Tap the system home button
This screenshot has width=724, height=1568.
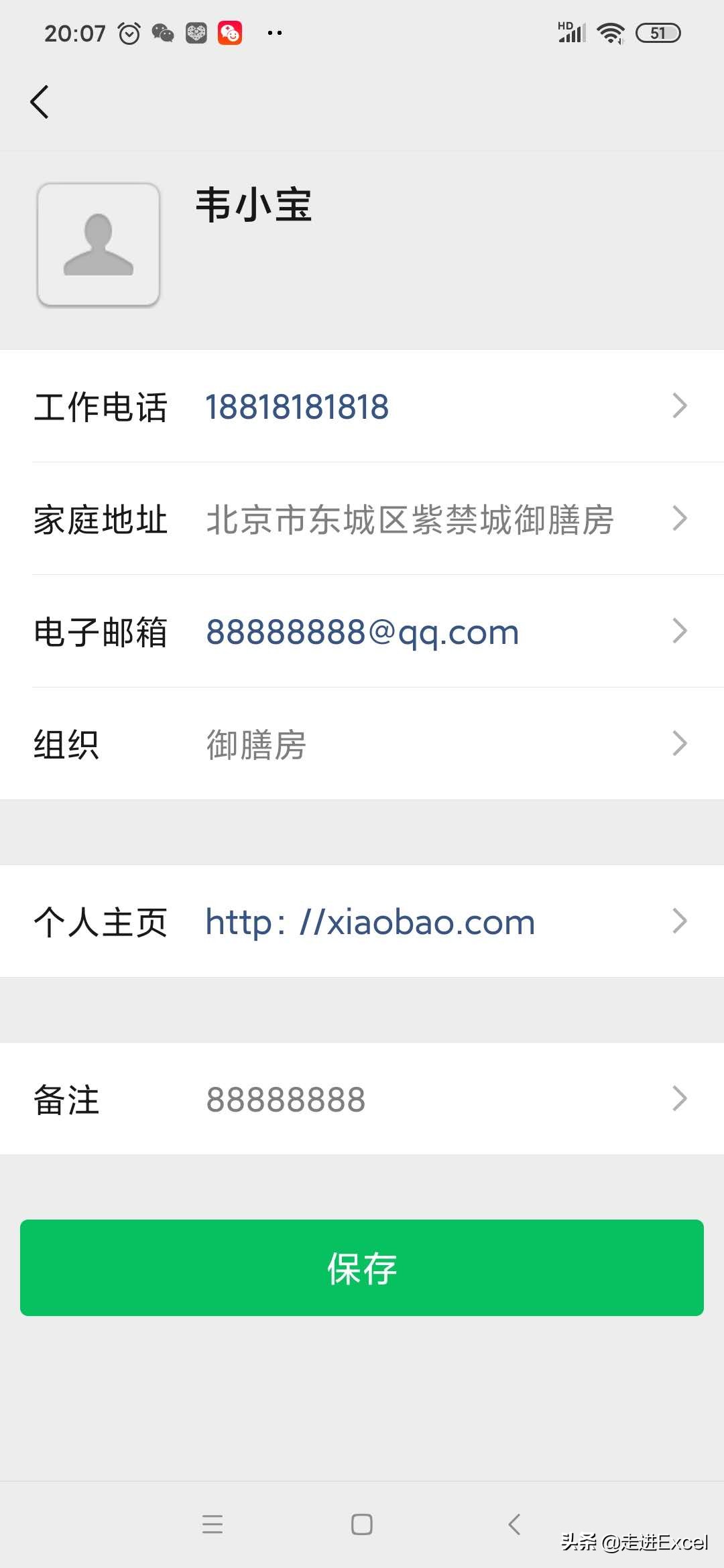tap(362, 1524)
